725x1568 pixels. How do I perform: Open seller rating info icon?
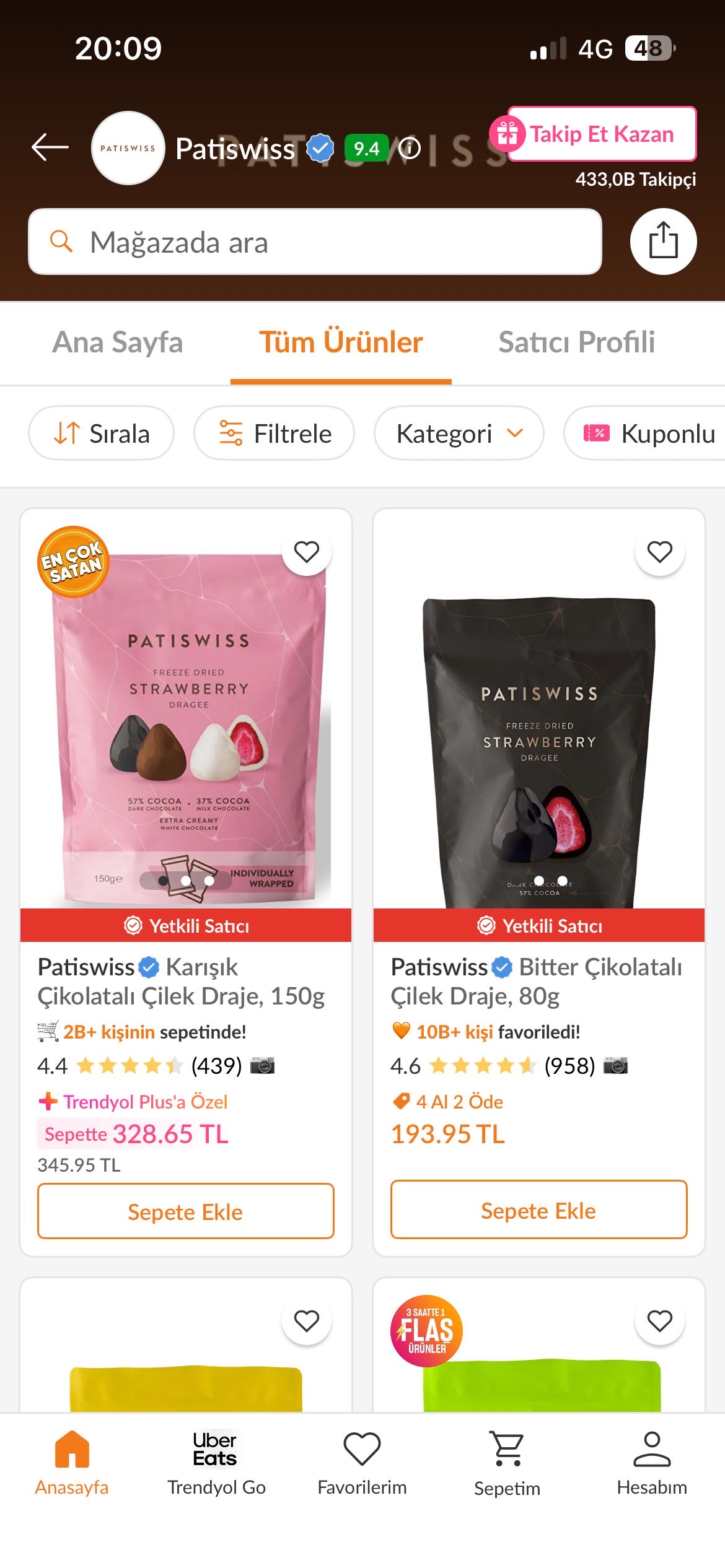click(x=410, y=148)
